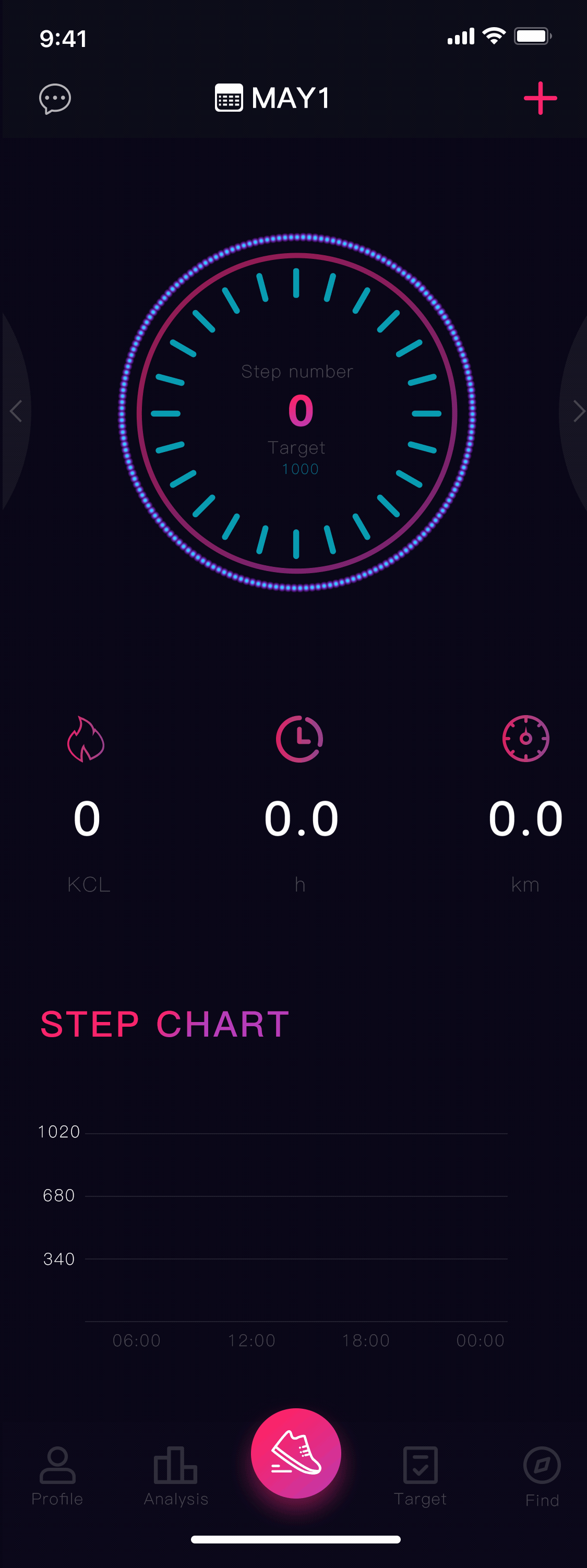Open the Analysis bar-chart icon
This screenshot has height=1568, width=587.
click(x=175, y=1465)
